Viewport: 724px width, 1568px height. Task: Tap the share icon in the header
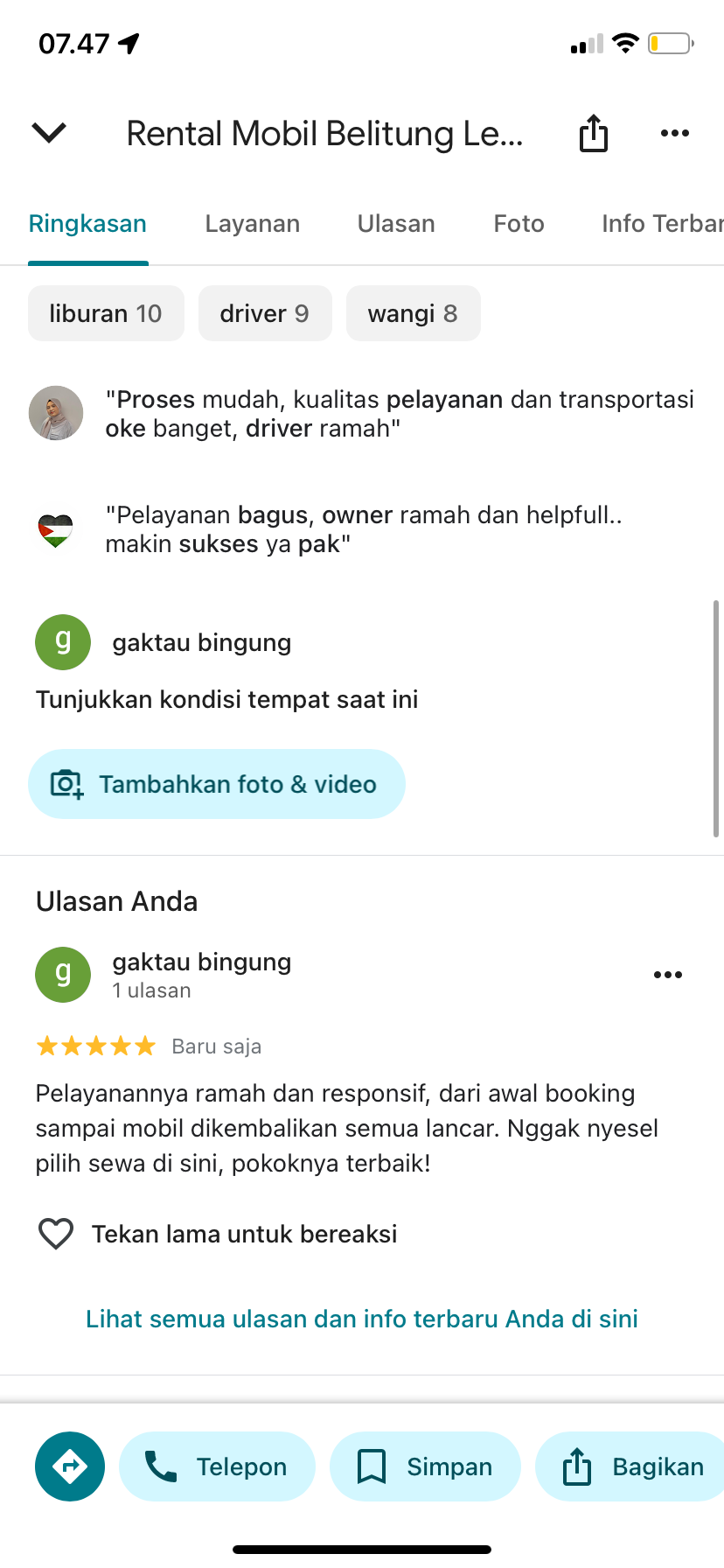click(594, 133)
